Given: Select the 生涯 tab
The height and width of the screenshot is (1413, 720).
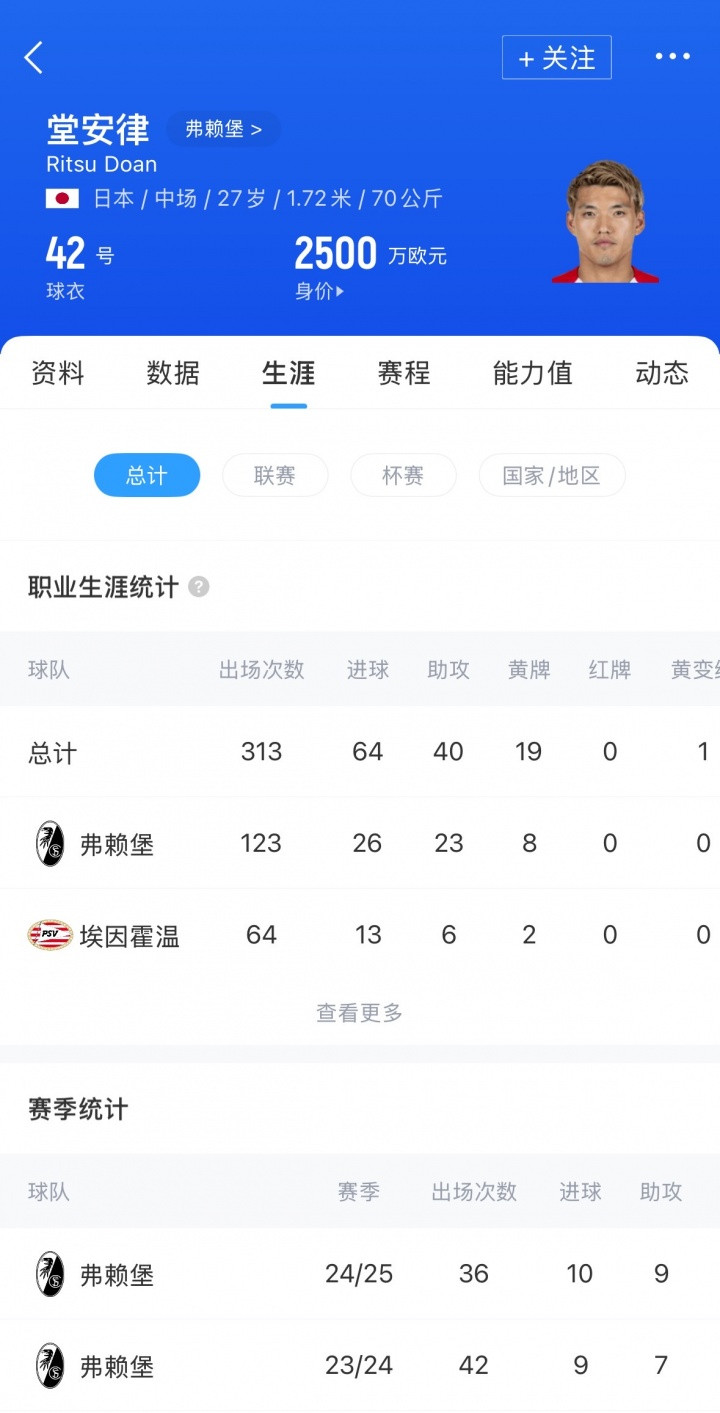Looking at the screenshot, I should (x=288, y=373).
